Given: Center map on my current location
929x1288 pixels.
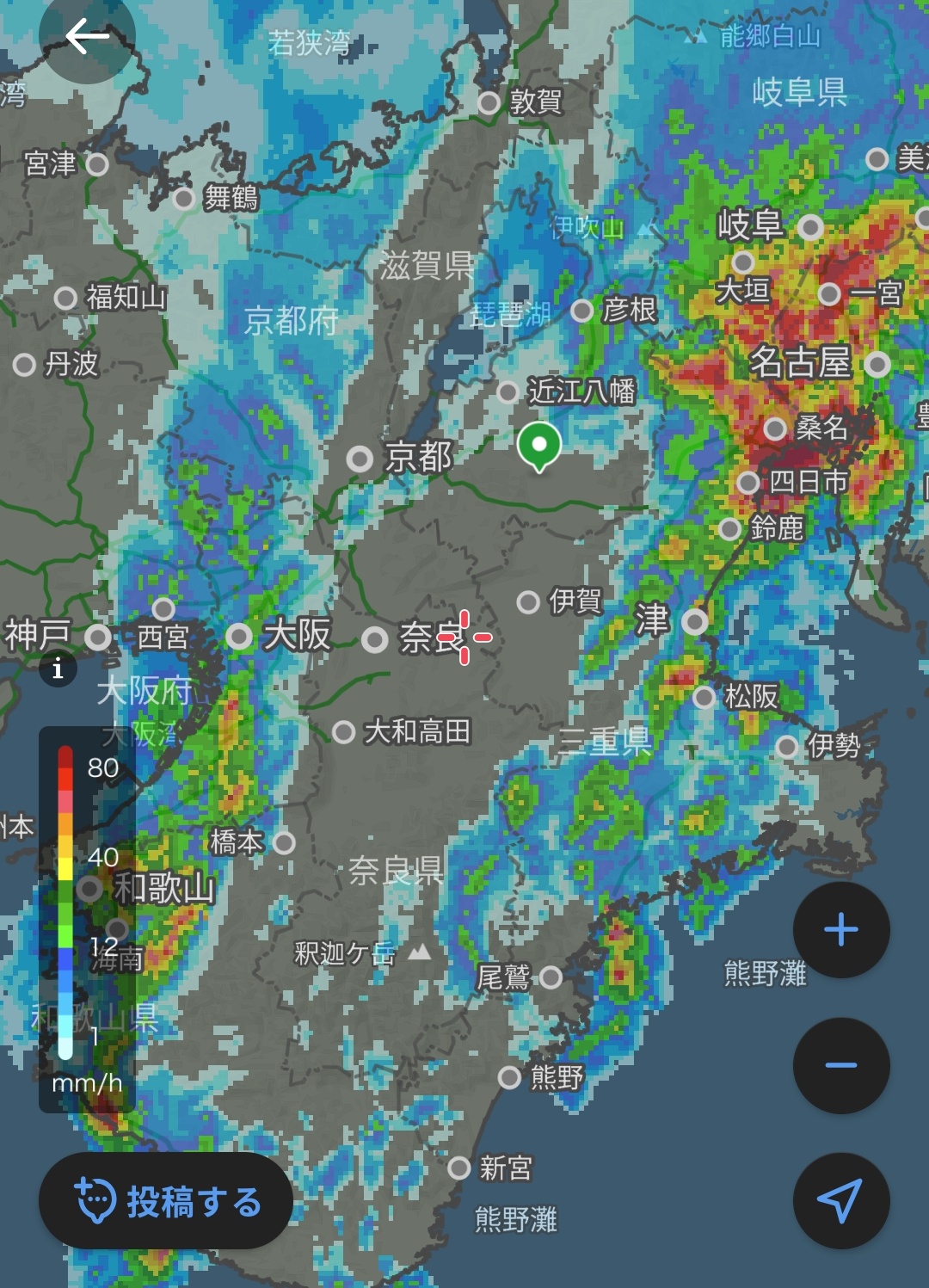Looking at the screenshot, I should pos(841,1200).
